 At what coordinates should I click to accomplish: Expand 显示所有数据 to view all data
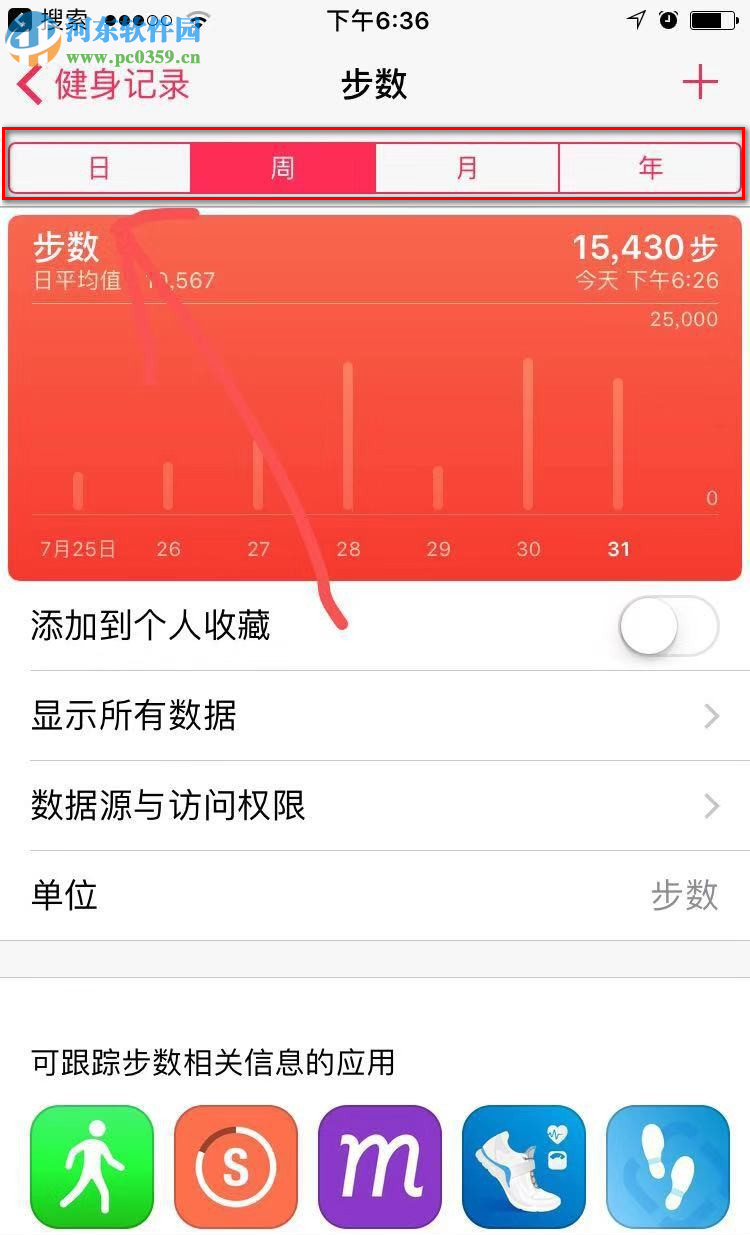(375, 716)
